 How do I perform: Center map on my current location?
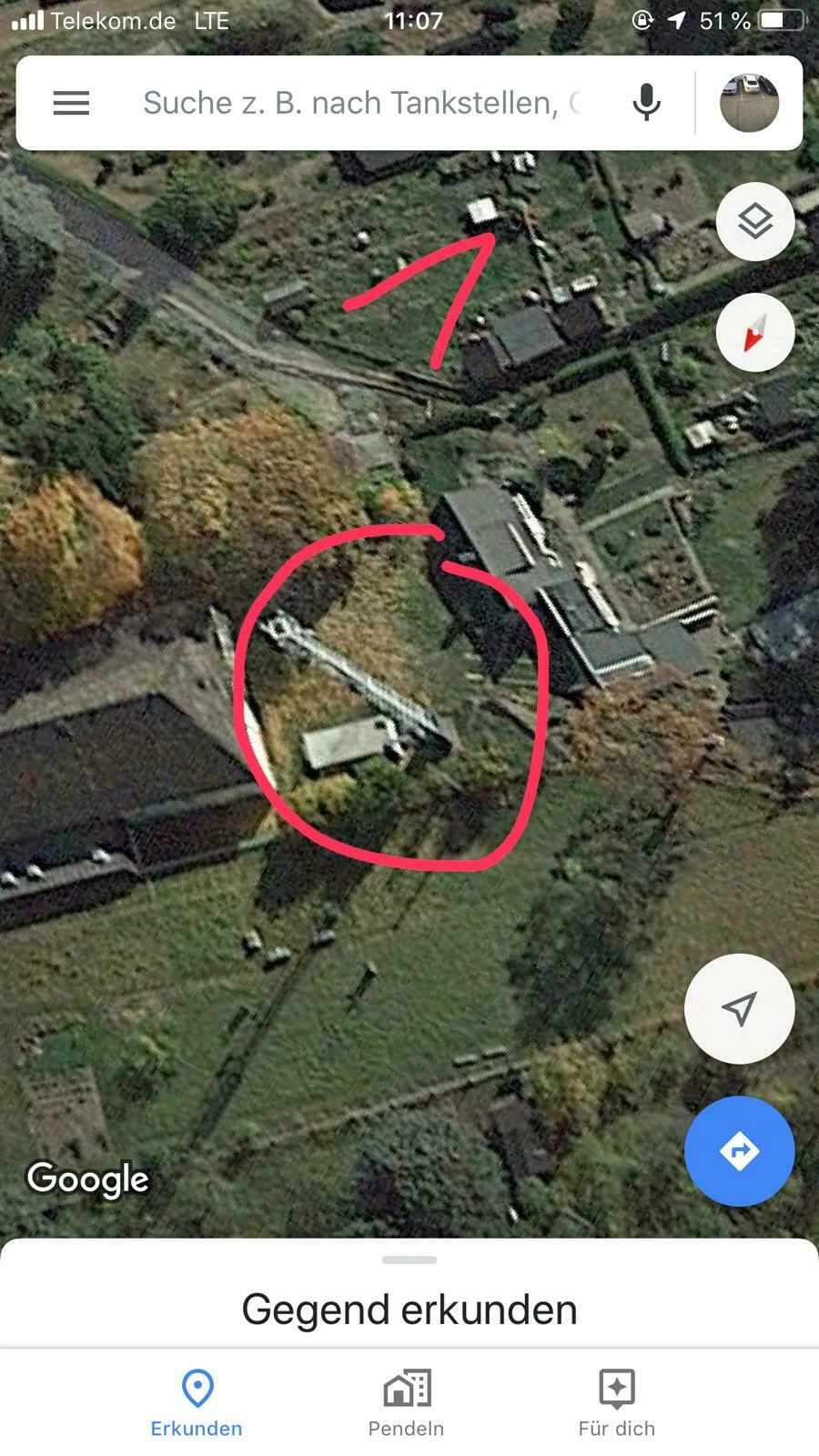[739, 1008]
